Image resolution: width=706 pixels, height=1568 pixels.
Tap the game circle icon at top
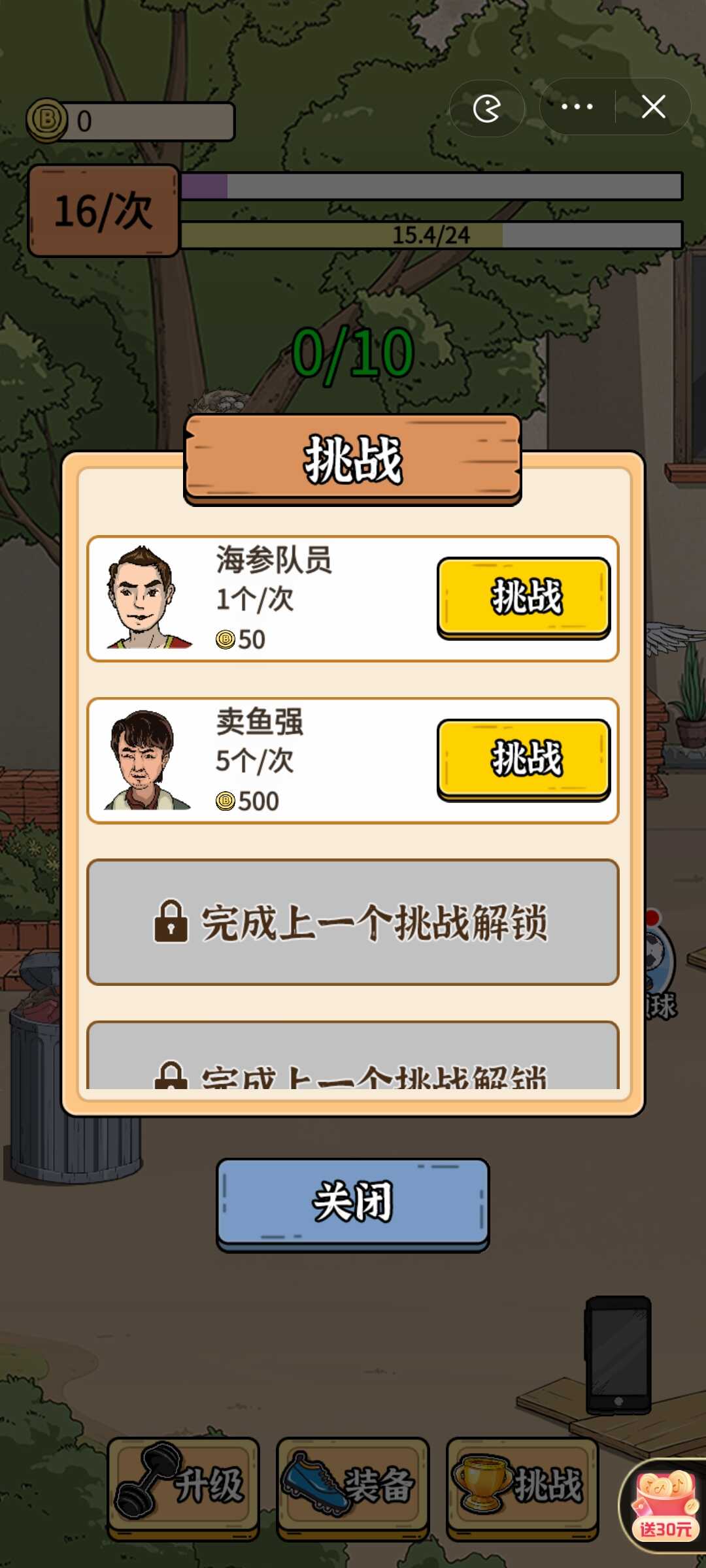[x=487, y=108]
